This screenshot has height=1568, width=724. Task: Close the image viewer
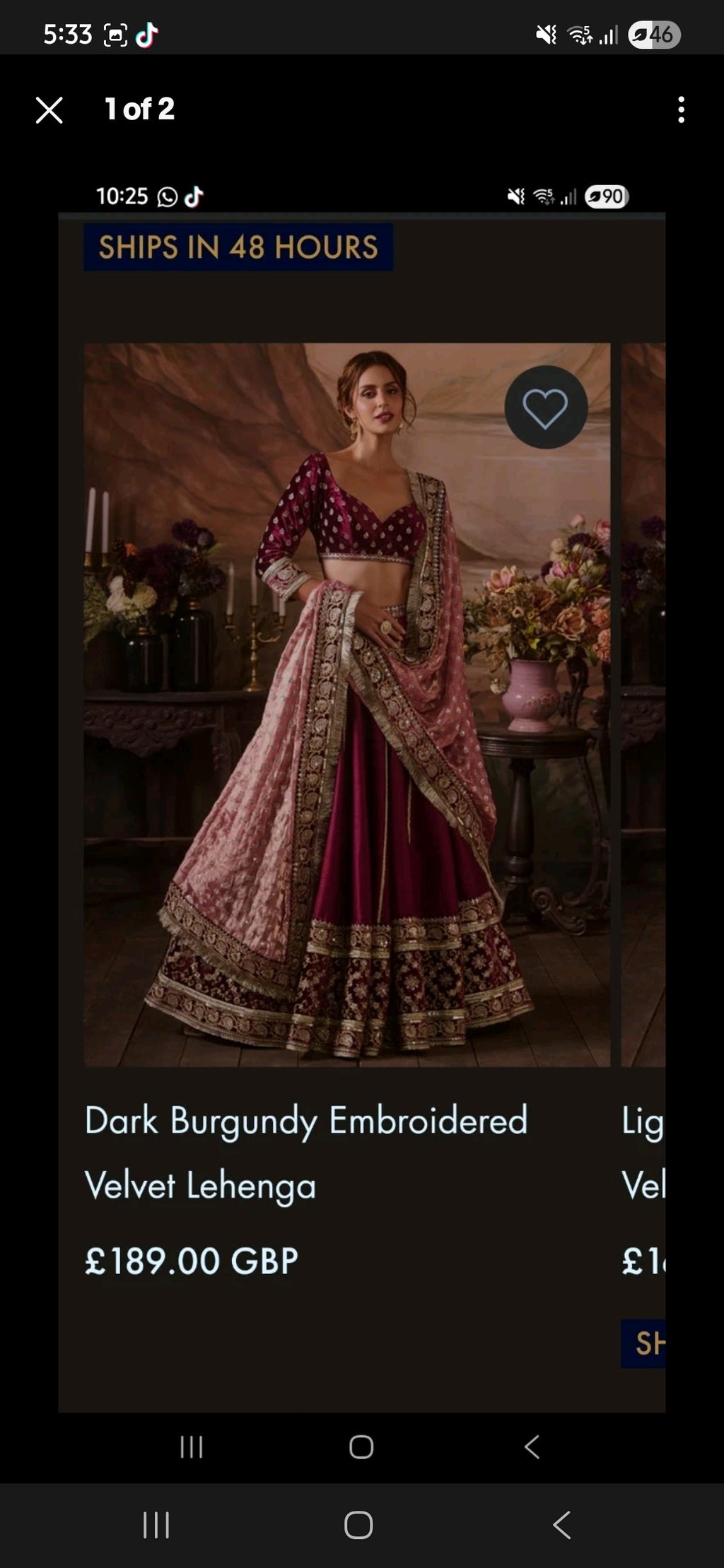(x=49, y=110)
